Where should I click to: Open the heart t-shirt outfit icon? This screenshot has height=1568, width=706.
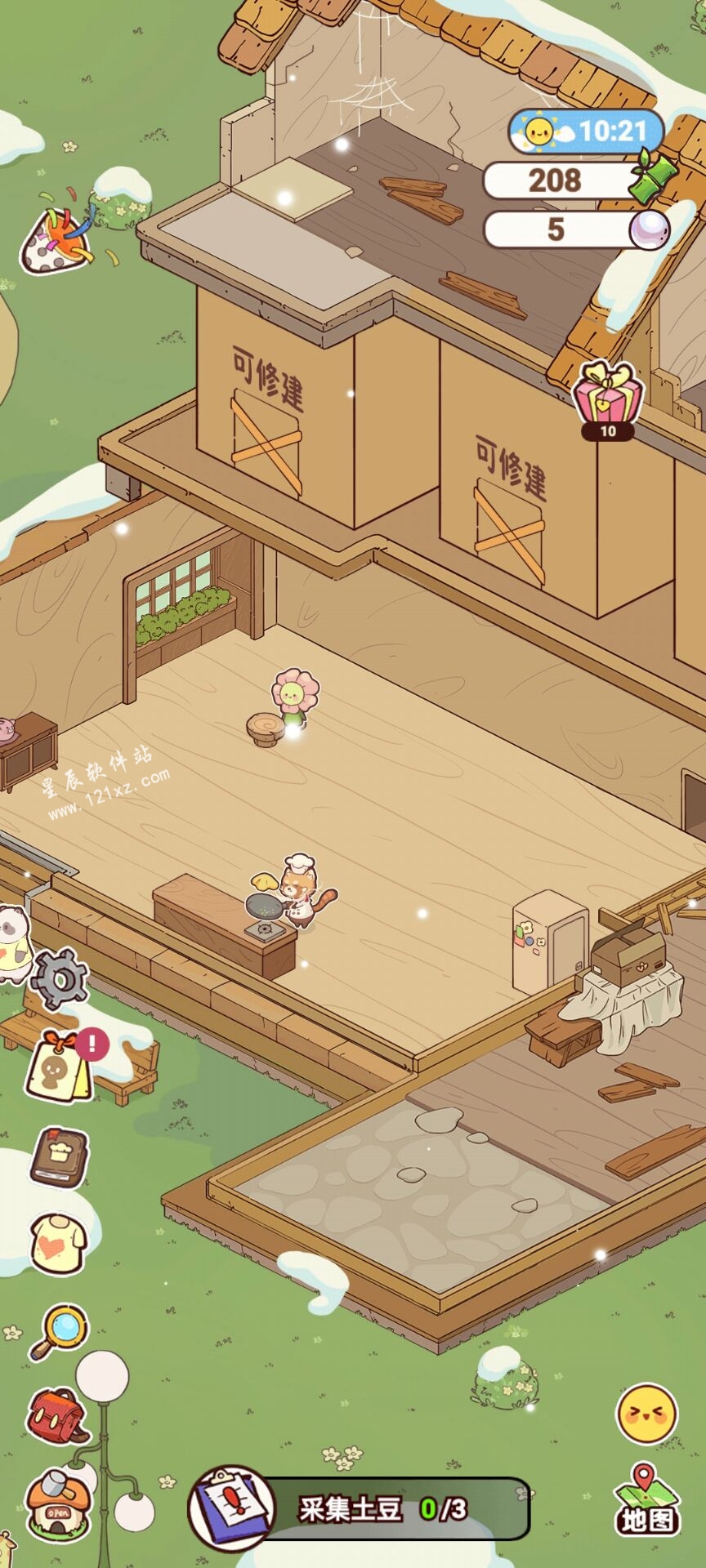(59, 1244)
